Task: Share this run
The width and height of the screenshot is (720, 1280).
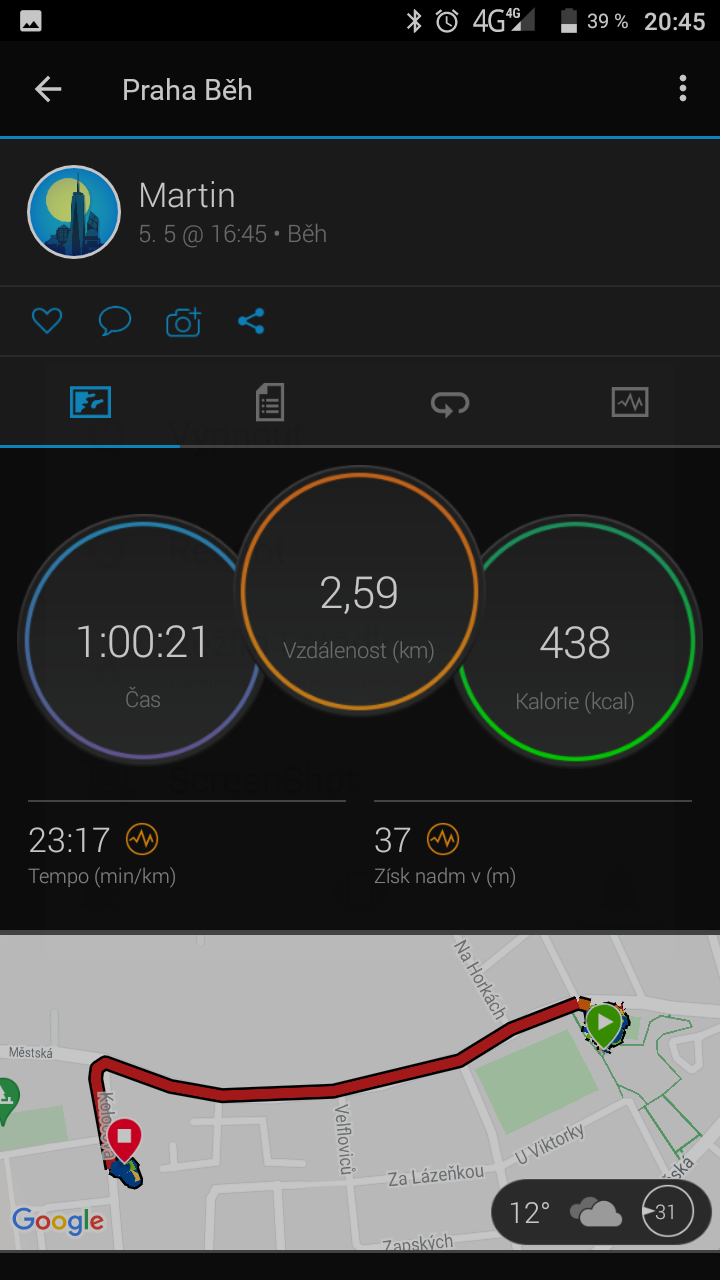Action: 251,321
